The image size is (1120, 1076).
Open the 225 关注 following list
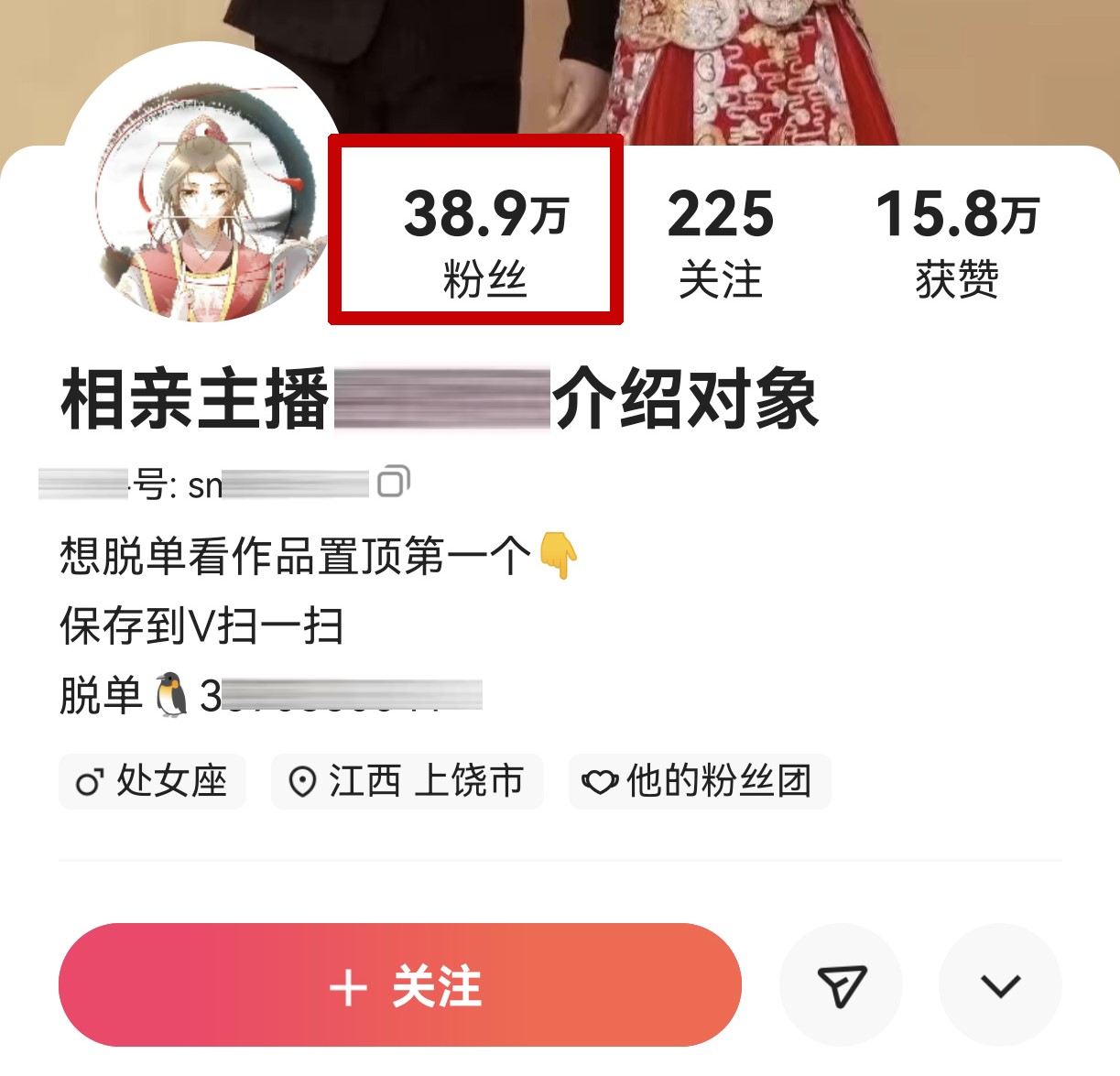(721, 242)
